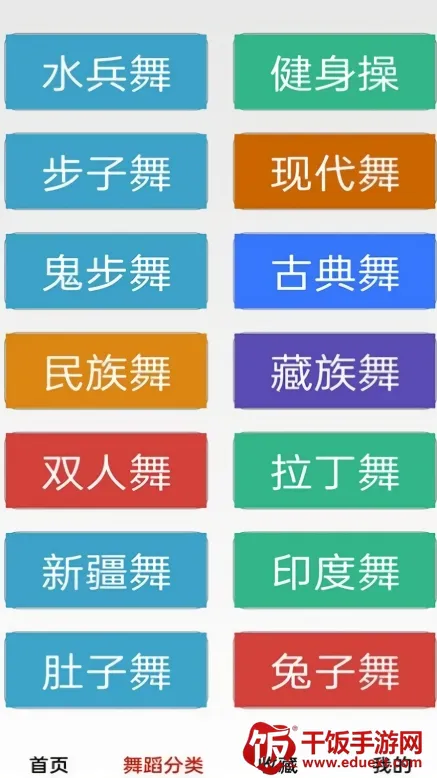The width and height of the screenshot is (437, 778).
Task: Choose the 新疆舞 button
Action: [x=106, y=570]
